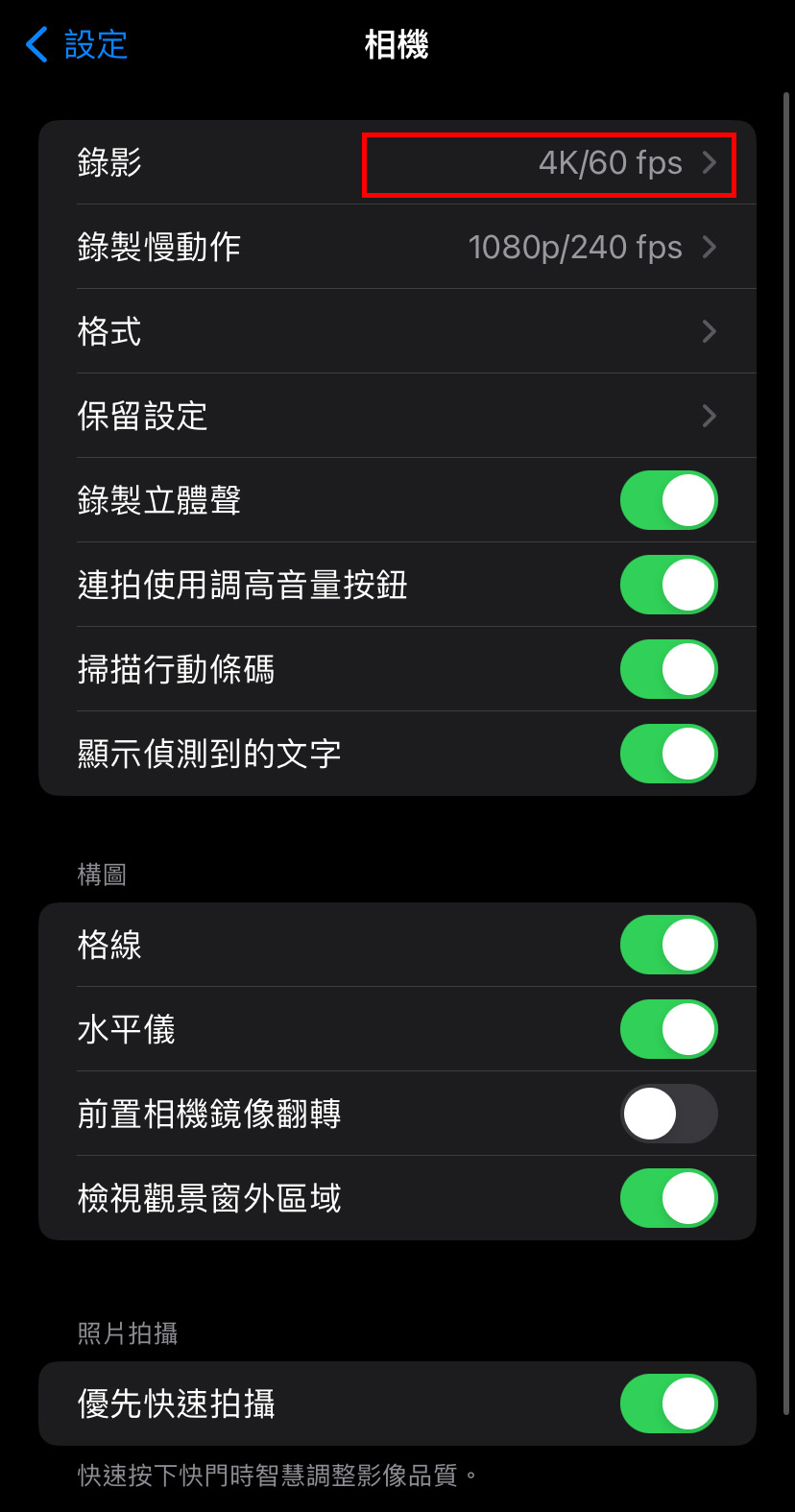Disable the 格線 grid overlay

pos(668,945)
